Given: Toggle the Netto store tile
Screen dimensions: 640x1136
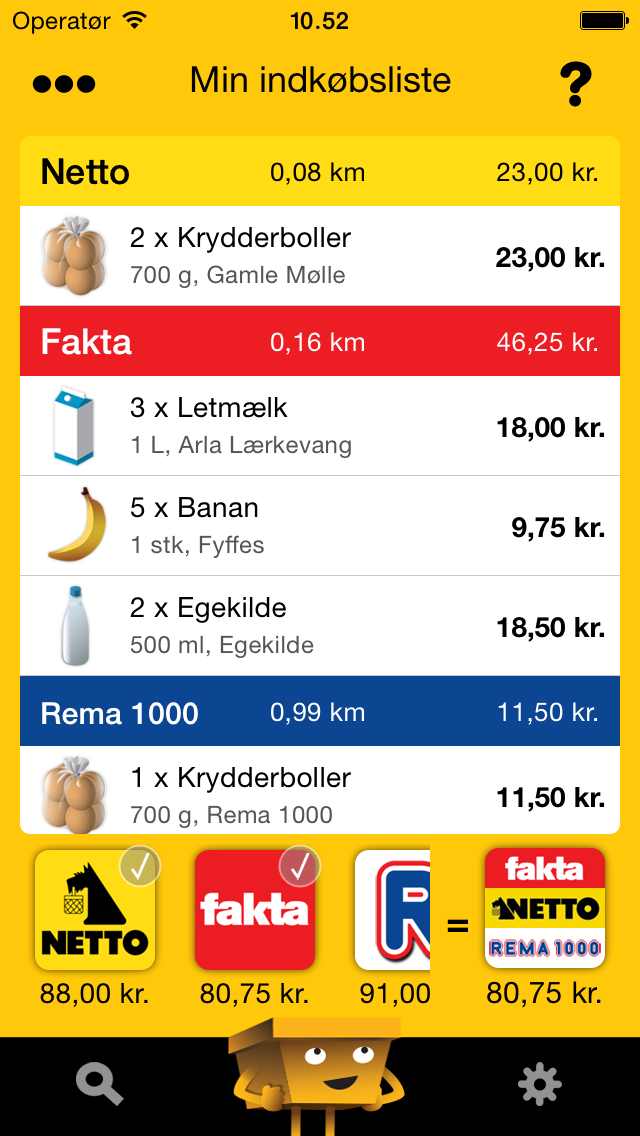Looking at the screenshot, I should click(x=95, y=909).
